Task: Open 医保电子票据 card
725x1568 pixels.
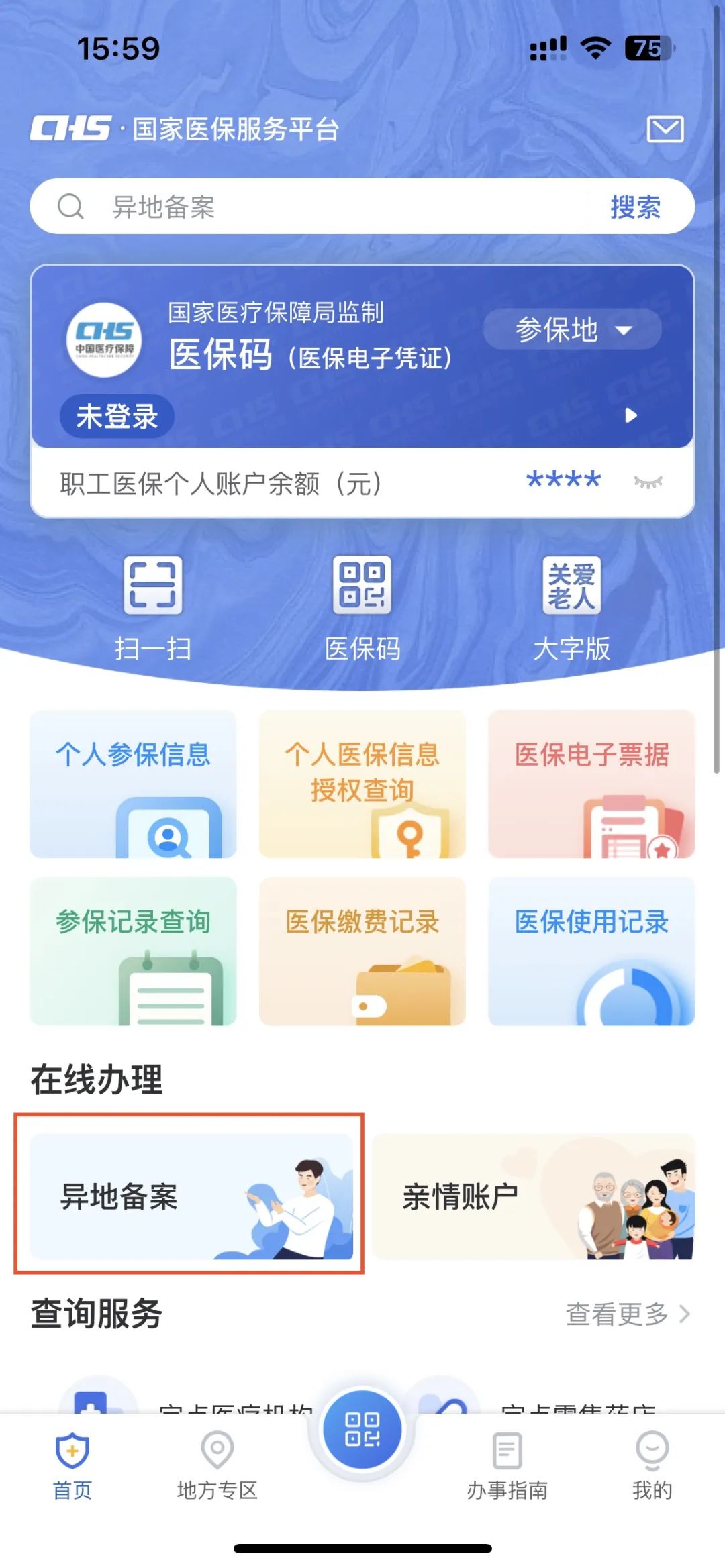Action: coord(591,784)
